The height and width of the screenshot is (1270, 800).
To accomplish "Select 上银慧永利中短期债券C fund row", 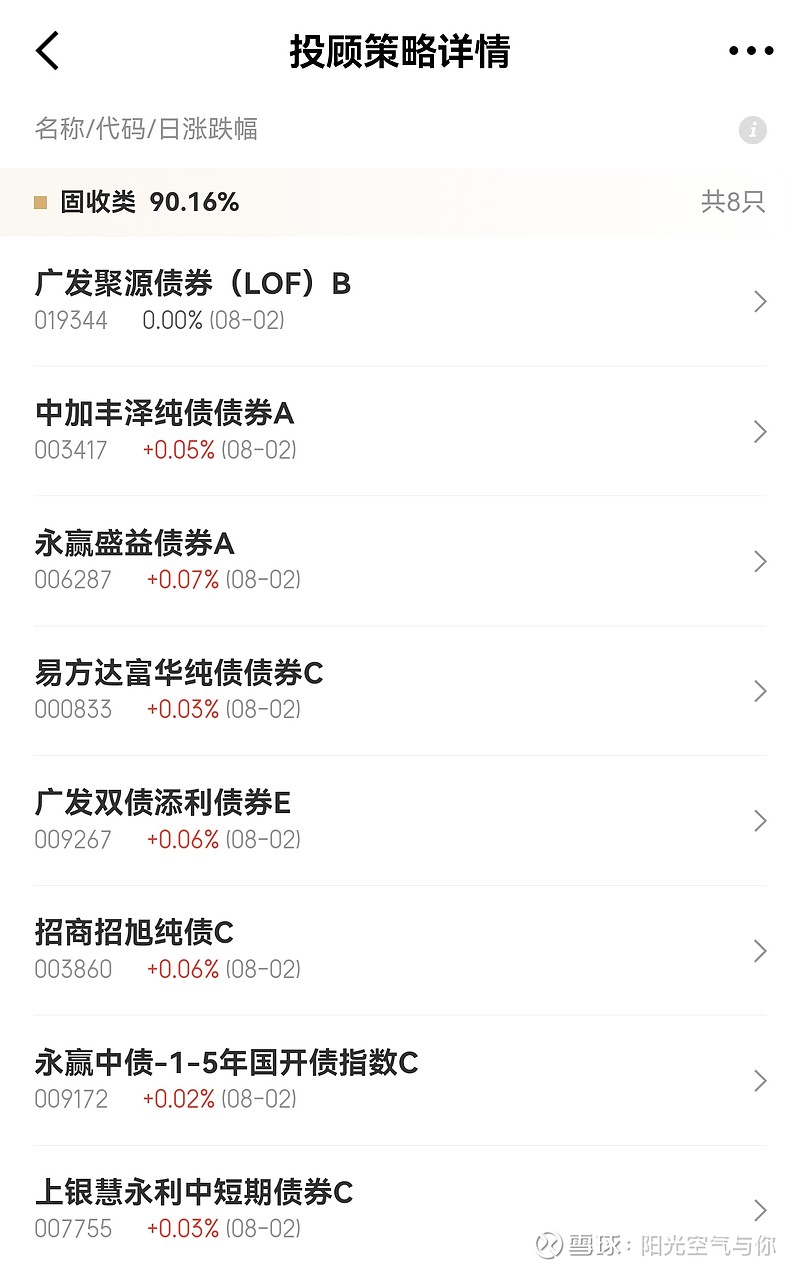I will click(x=400, y=1209).
